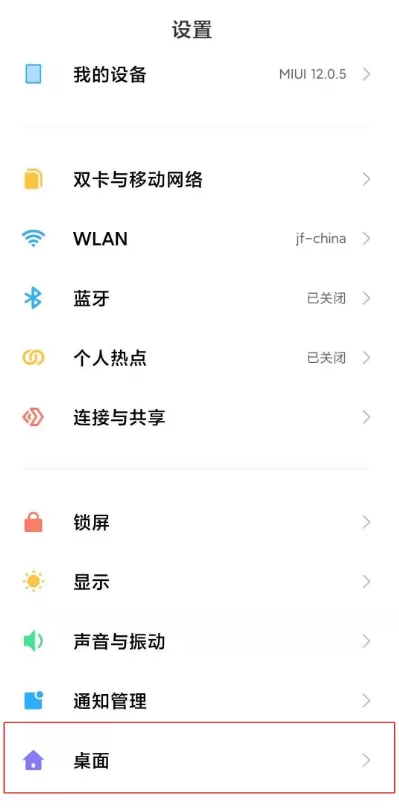The image size is (399, 808).
Task: Open 显示 display settings
Action: tap(200, 582)
